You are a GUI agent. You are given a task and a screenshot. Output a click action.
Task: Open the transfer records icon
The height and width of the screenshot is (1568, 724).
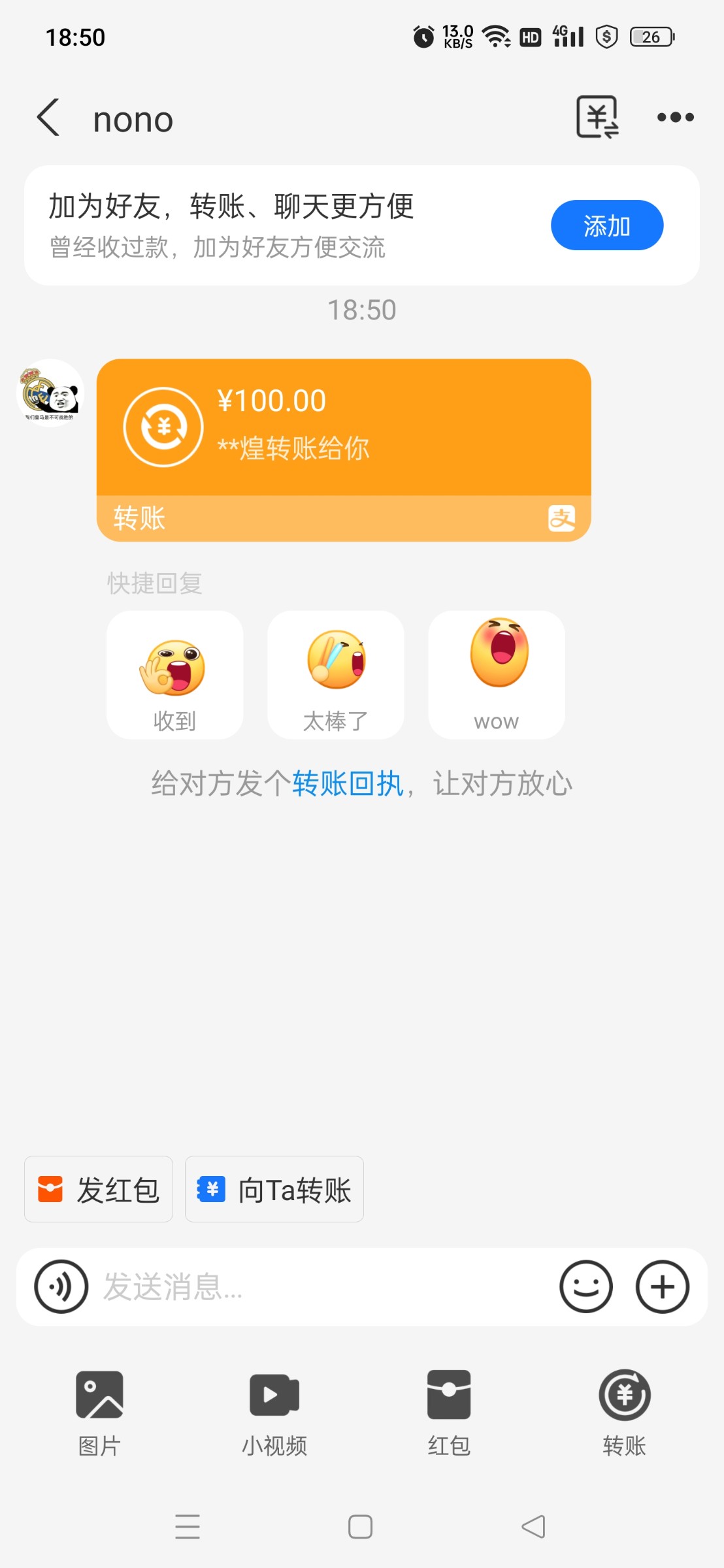pyautogui.click(x=597, y=118)
